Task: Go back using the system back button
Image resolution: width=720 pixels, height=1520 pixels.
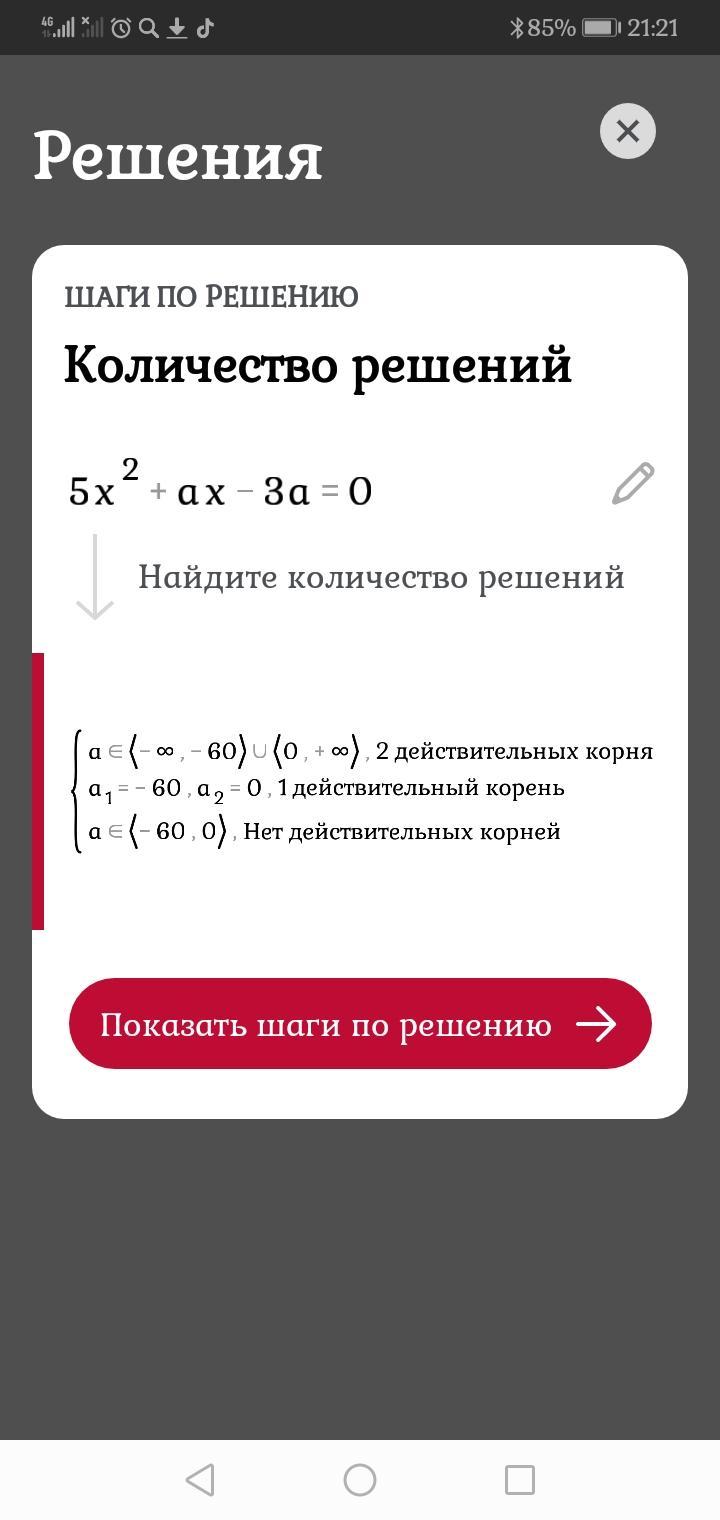Action: 200,1479
